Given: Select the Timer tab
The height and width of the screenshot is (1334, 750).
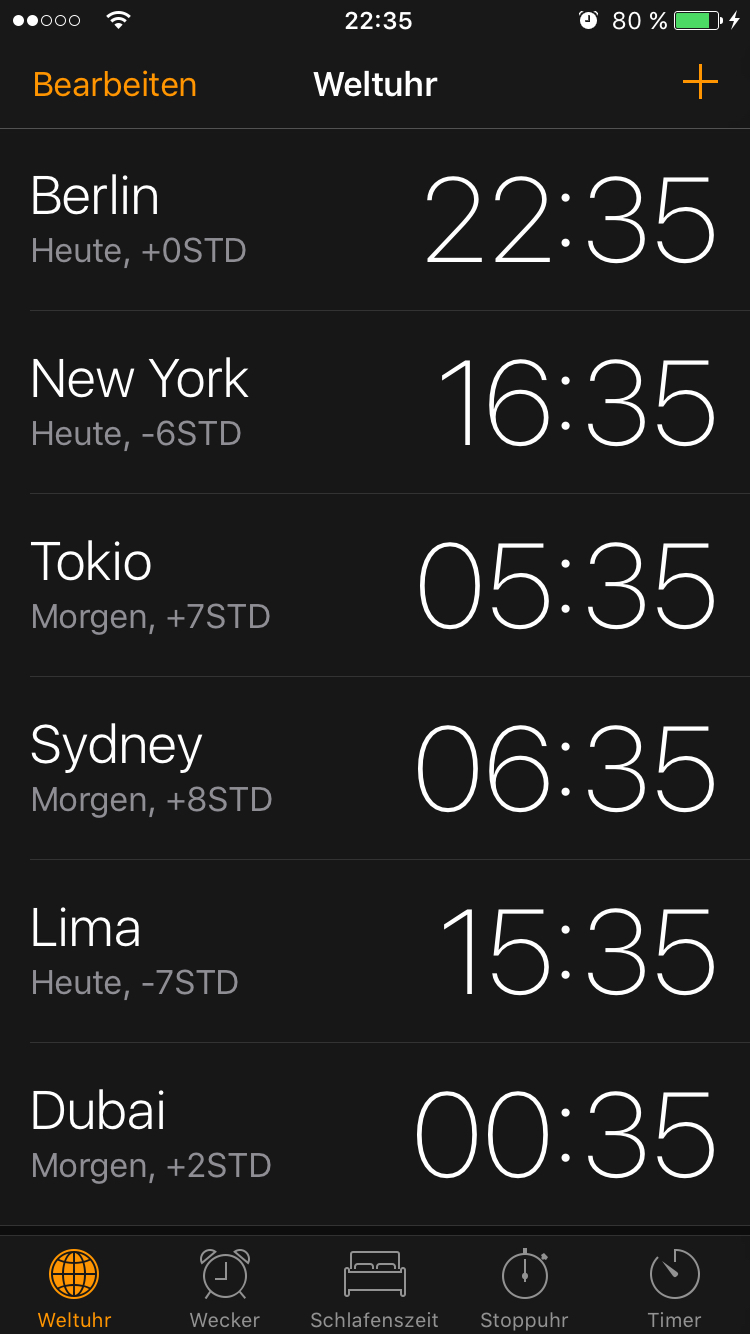Looking at the screenshot, I should point(675,1288).
